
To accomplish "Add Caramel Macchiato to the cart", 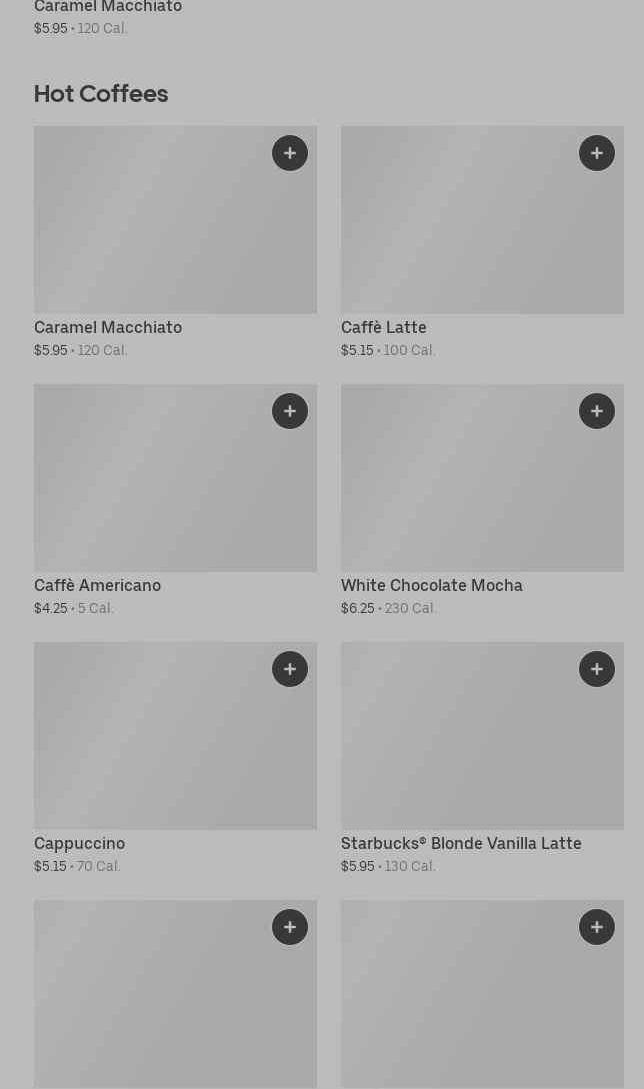I will tap(290, 153).
